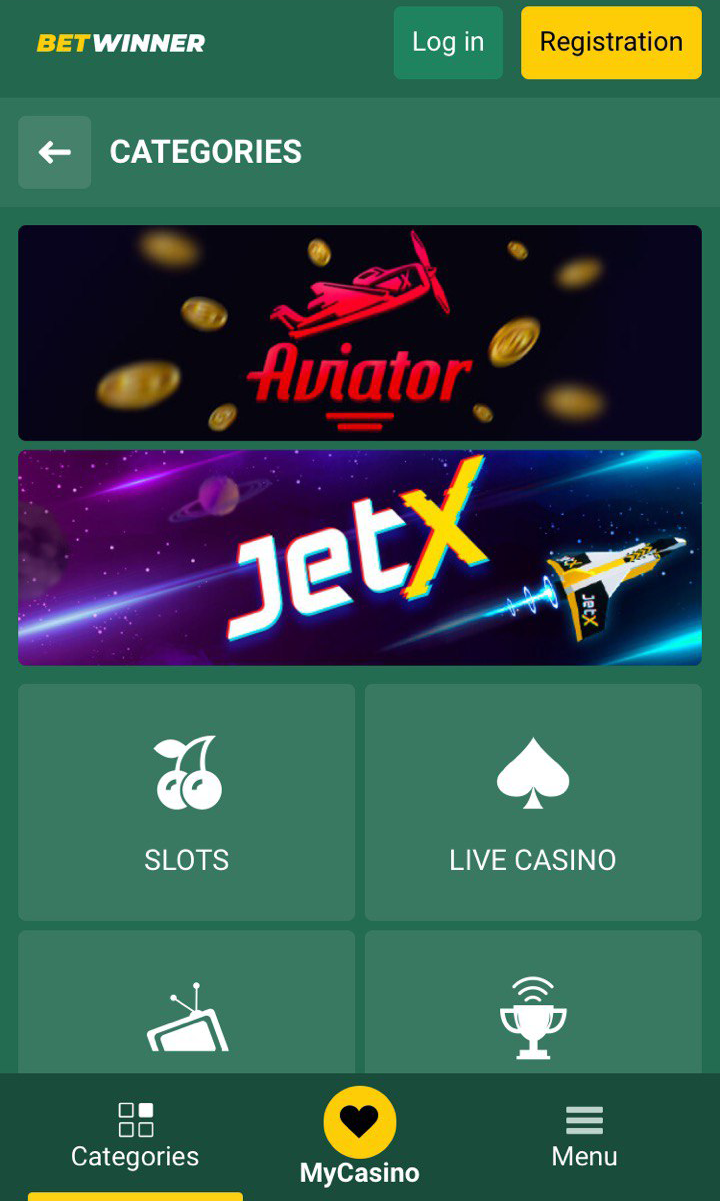
Task: Go back using the arrow button
Action: pos(55,152)
